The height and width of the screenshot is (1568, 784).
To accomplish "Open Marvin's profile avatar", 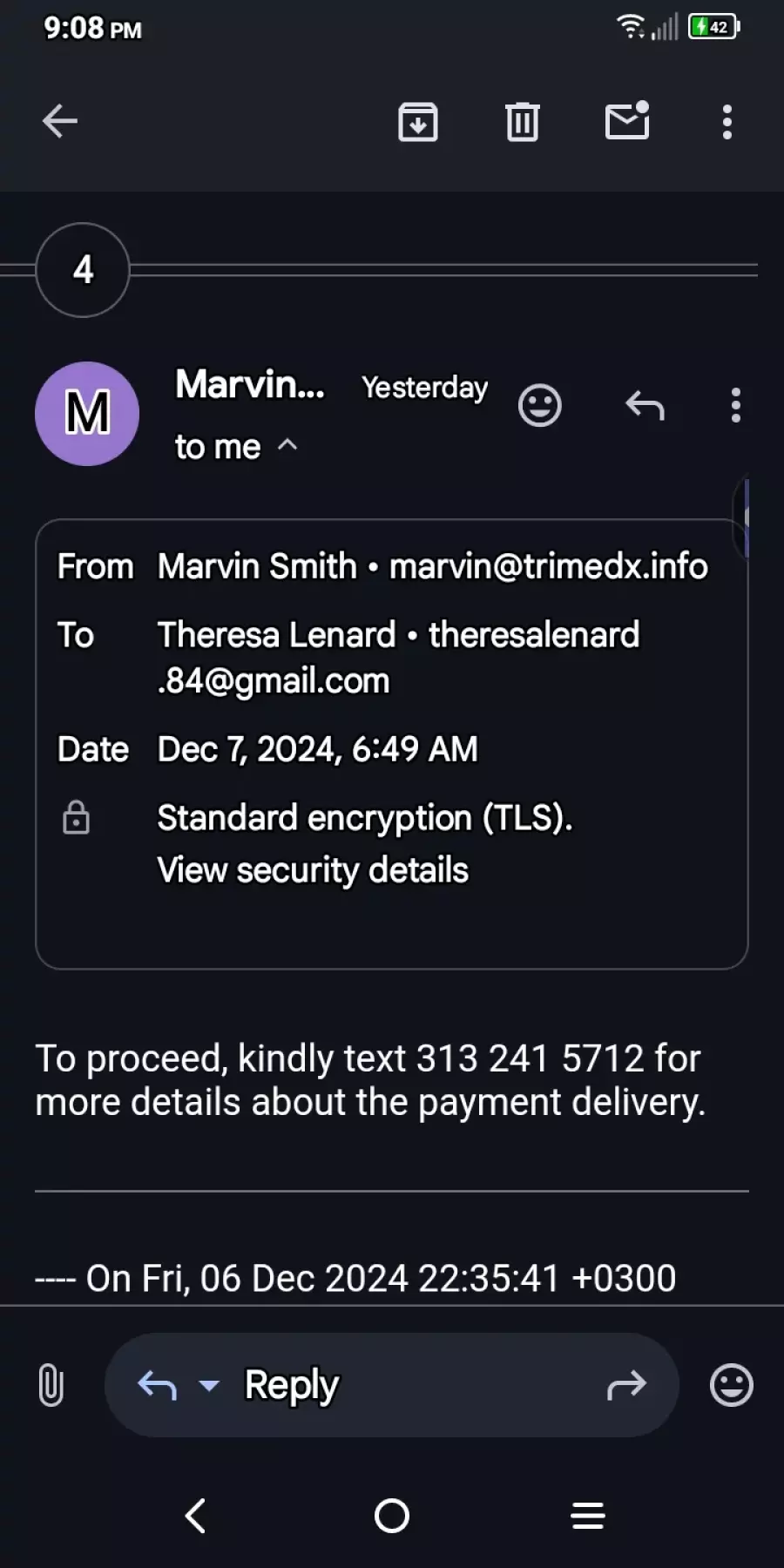I will (87, 414).
